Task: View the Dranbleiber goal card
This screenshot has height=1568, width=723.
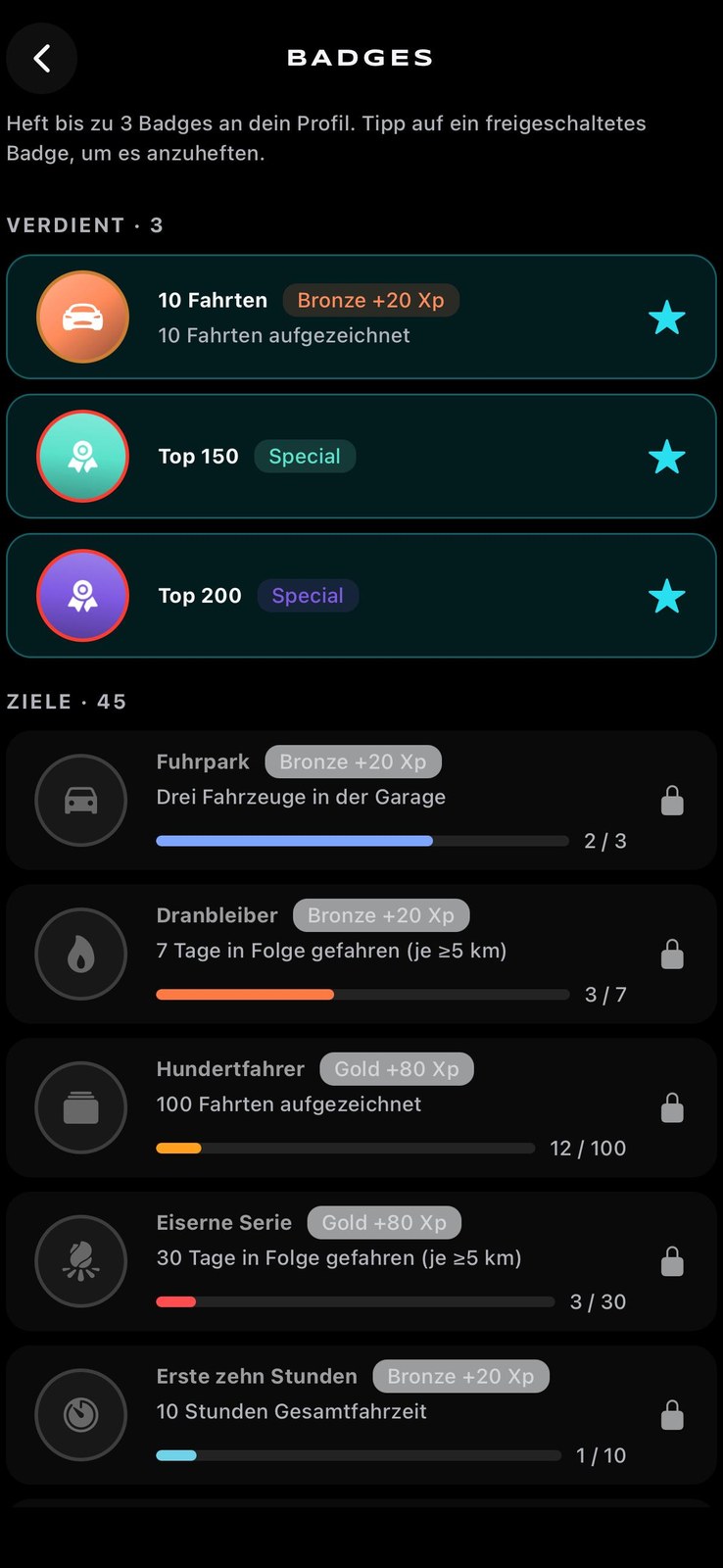Action: tap(361, 954)
